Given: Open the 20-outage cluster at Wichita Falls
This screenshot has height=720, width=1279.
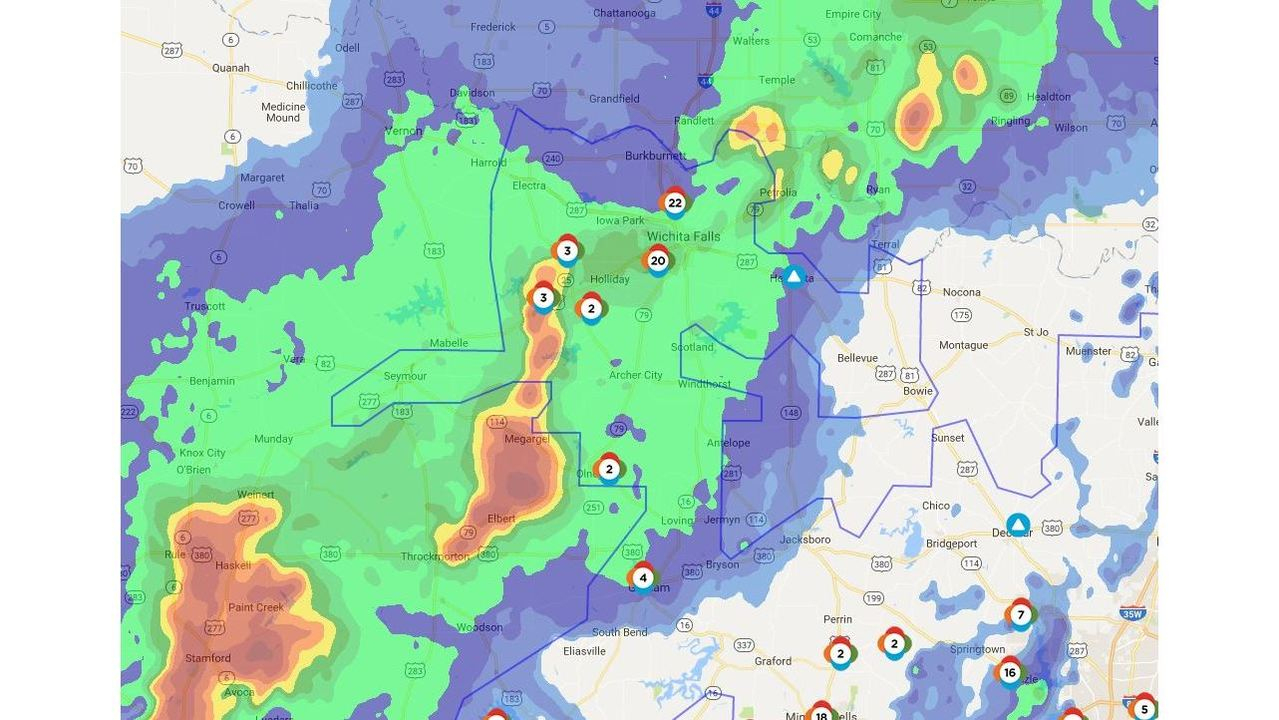Looking at the screenshot, I should pyautogui.click(x=657, y=261).
